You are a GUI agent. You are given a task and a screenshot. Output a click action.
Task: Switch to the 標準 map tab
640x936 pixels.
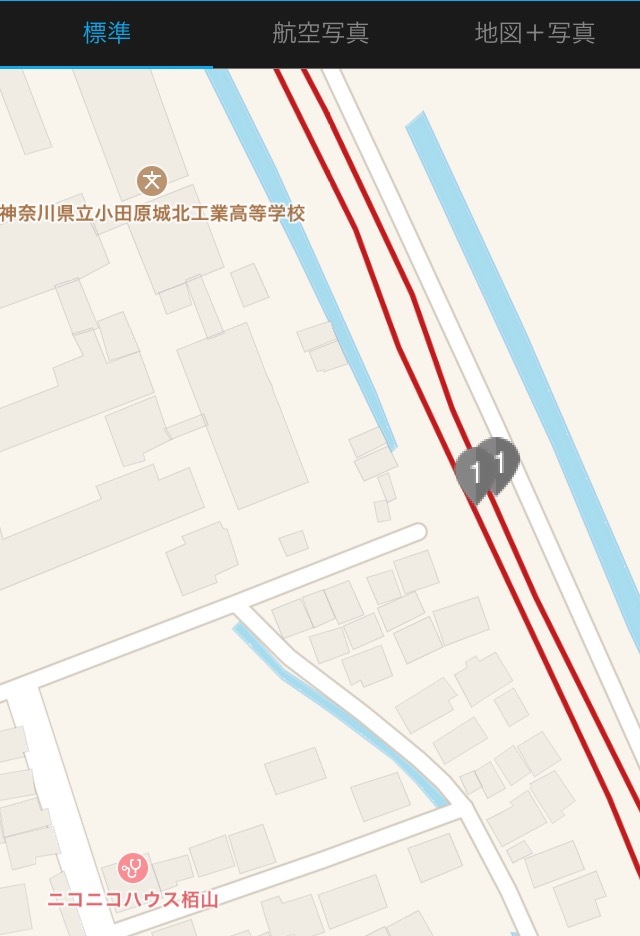pos(106,33)
